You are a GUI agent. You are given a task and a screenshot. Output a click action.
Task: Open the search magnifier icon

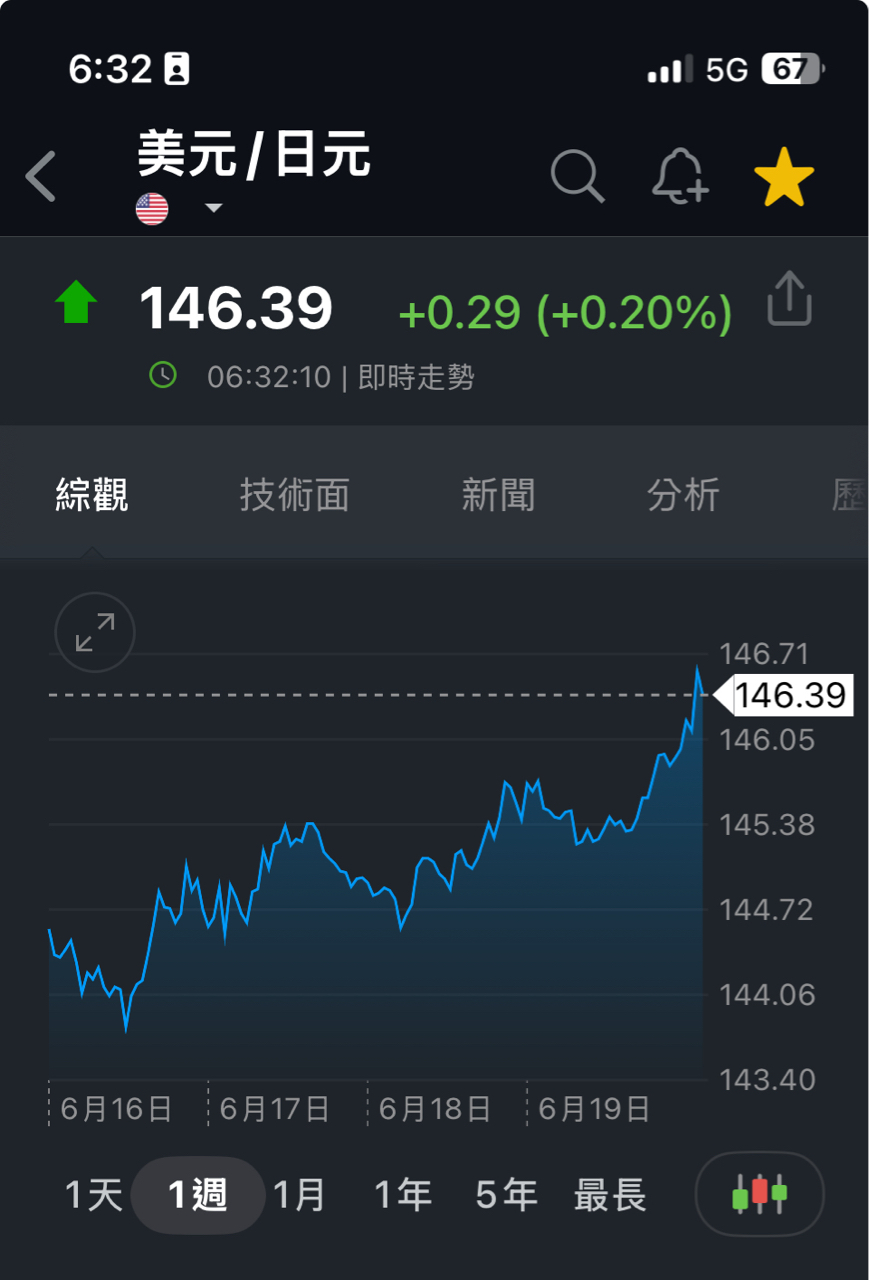coord(577,177)
